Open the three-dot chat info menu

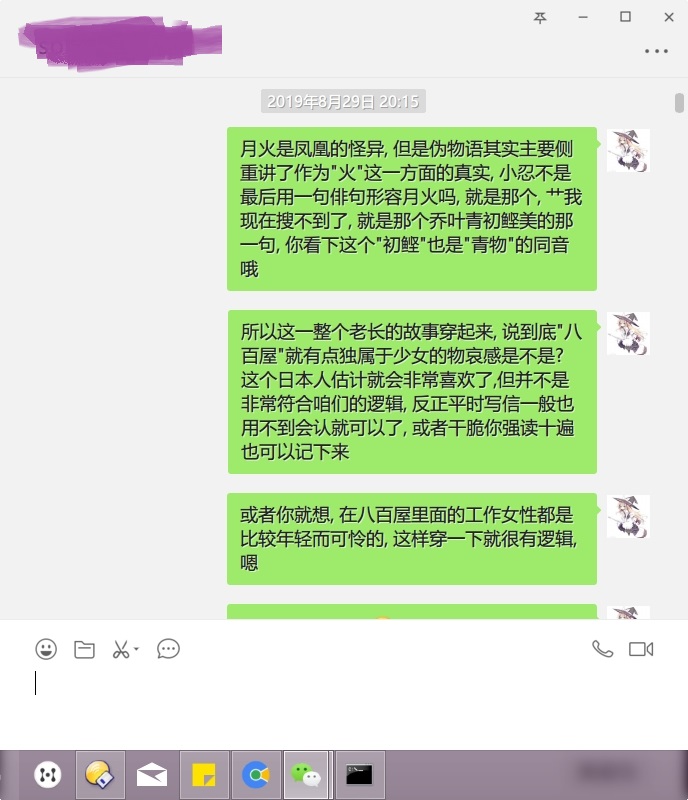pos(656,50)
